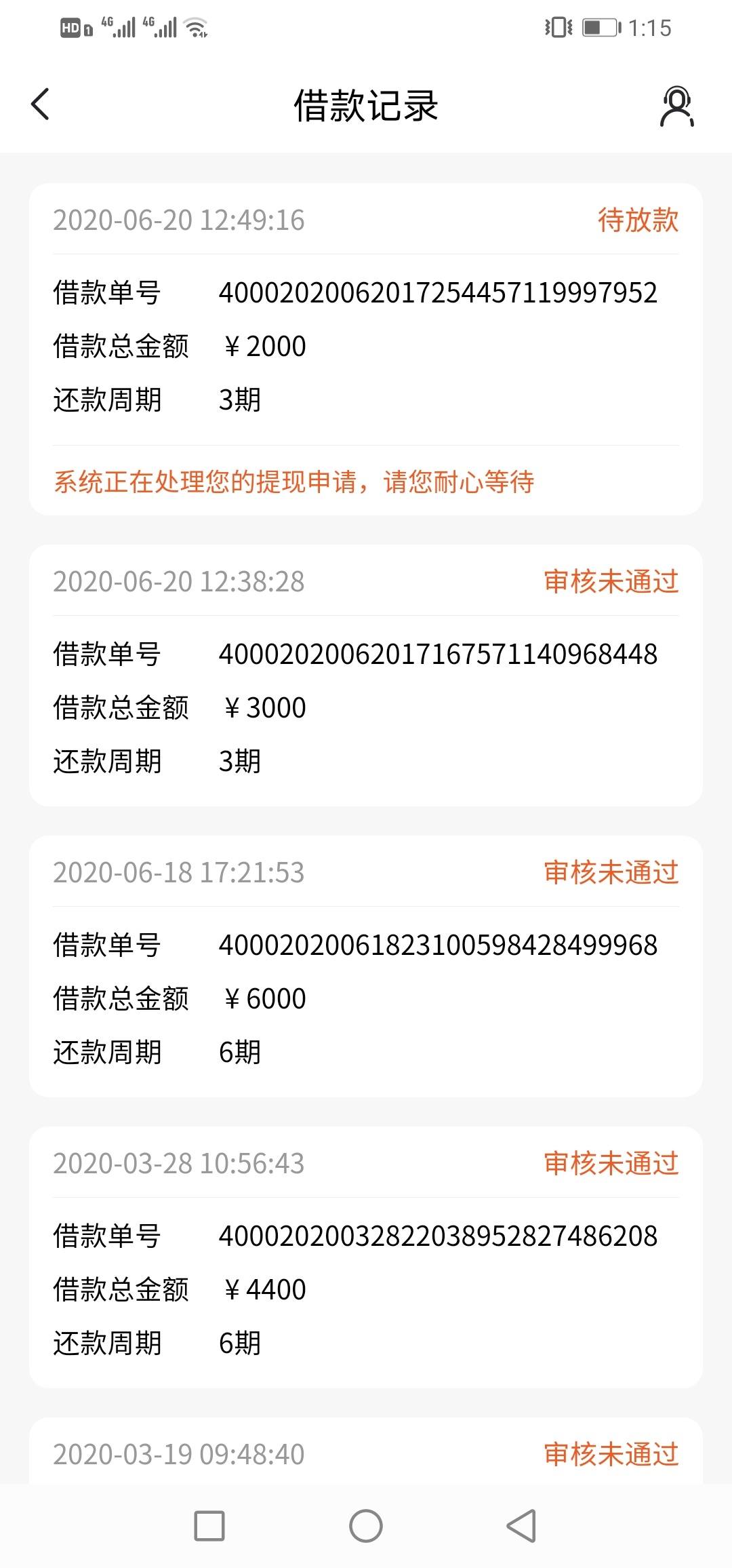This screenshot has width=732, height=1568.
Task: Open customer service profile icon
Action: point(677,106)
